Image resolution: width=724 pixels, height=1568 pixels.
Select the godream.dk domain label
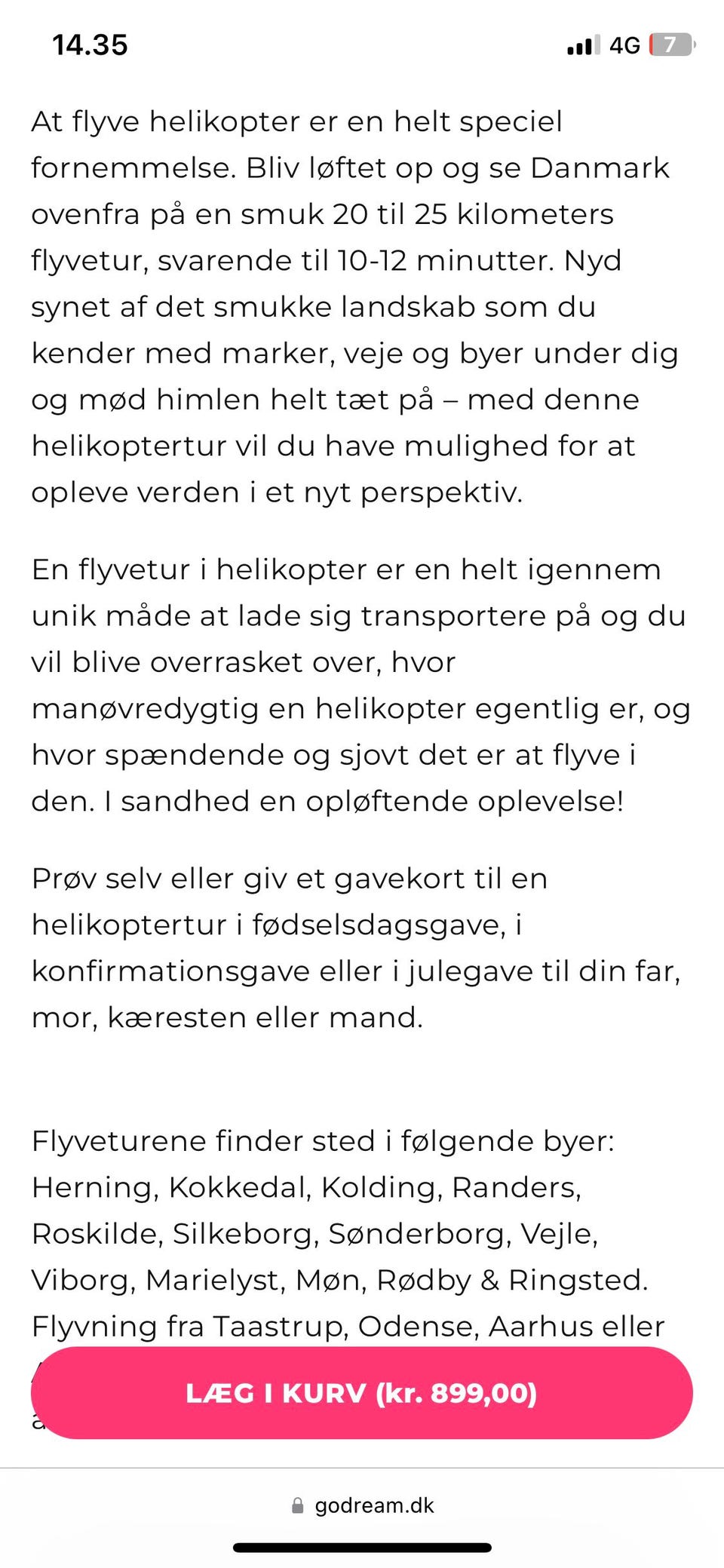pos(375,1505)
